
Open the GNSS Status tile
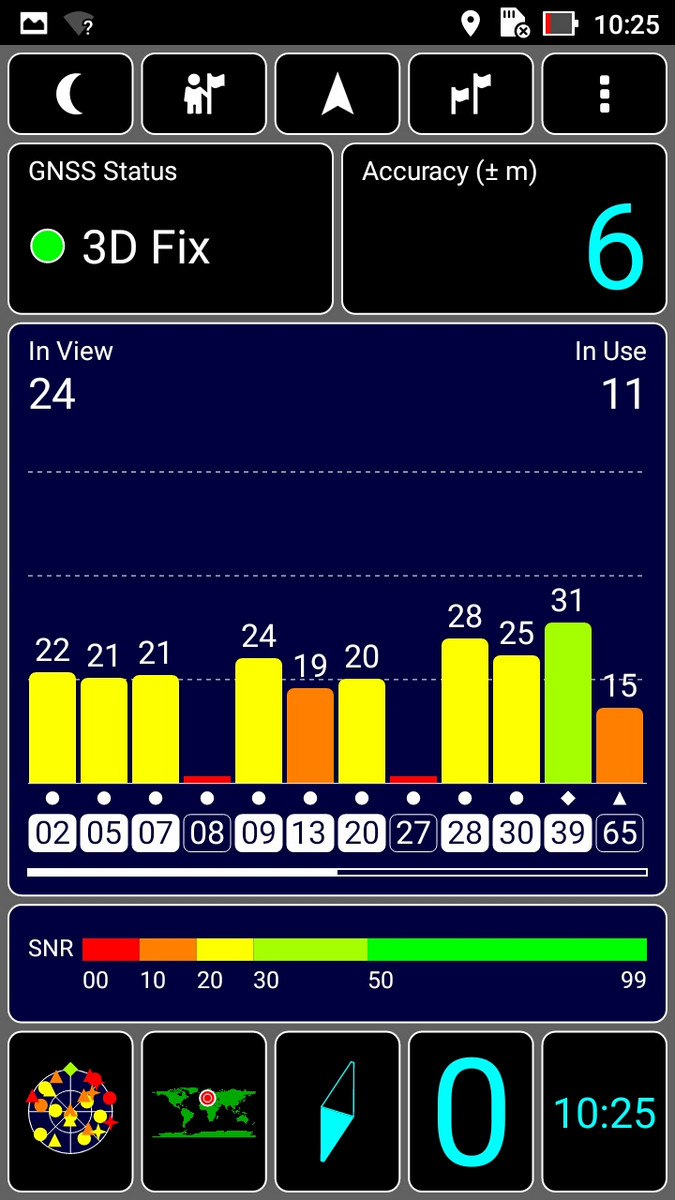[x=170, y=229]
